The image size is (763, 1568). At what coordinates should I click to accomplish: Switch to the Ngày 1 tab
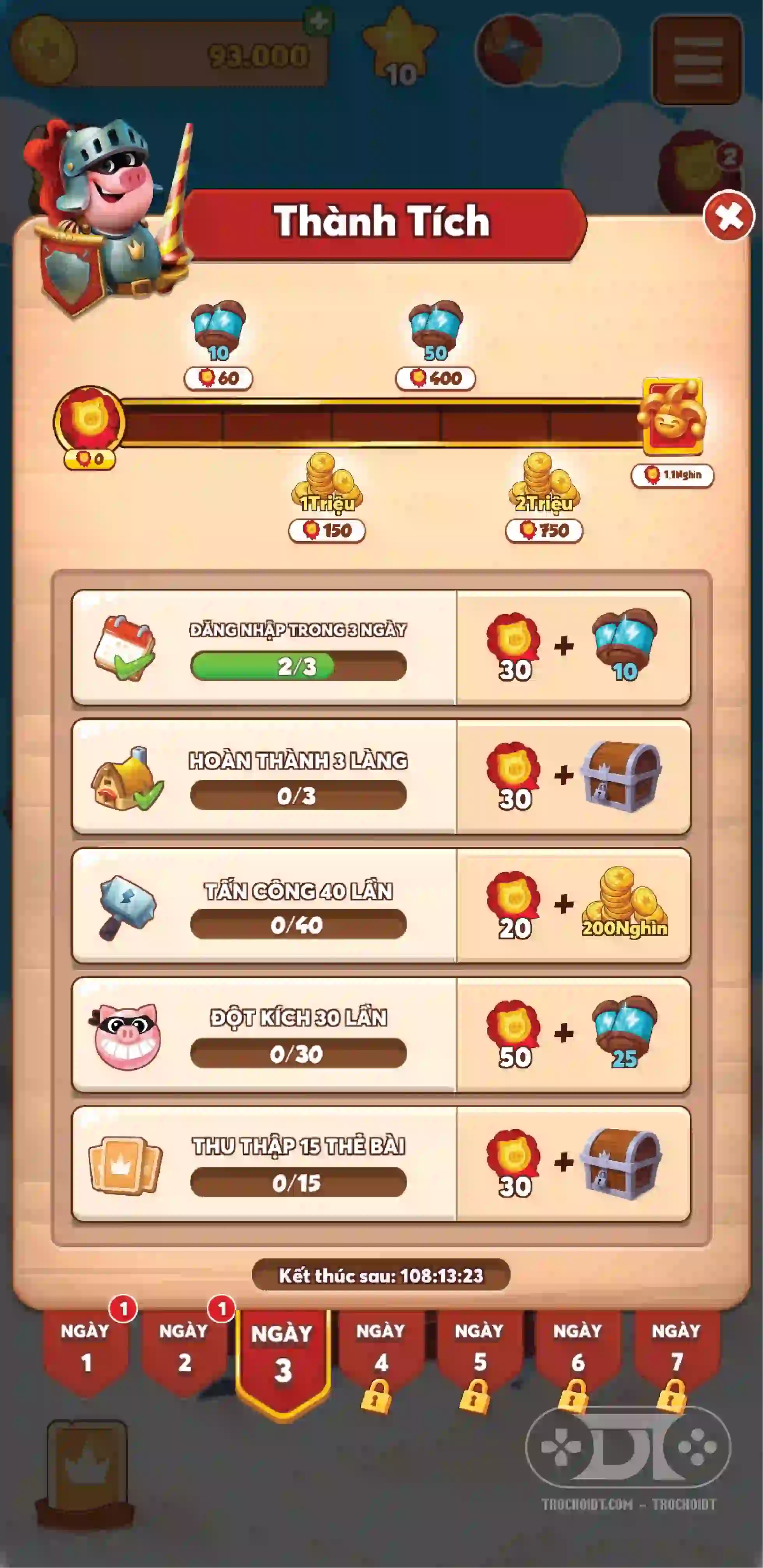tap(85, 1348)
